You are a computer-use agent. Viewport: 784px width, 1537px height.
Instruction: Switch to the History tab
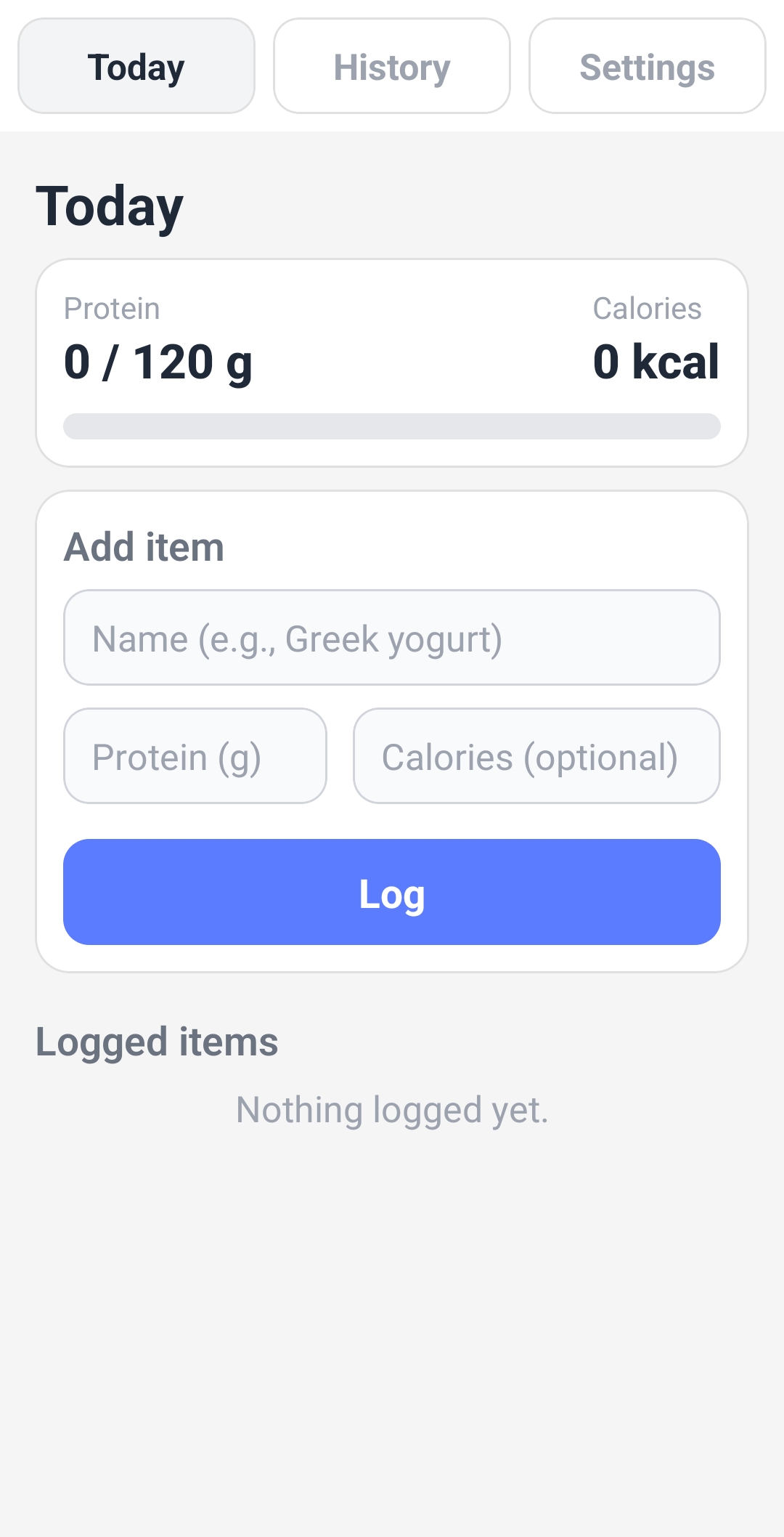[x=392, y=66]
